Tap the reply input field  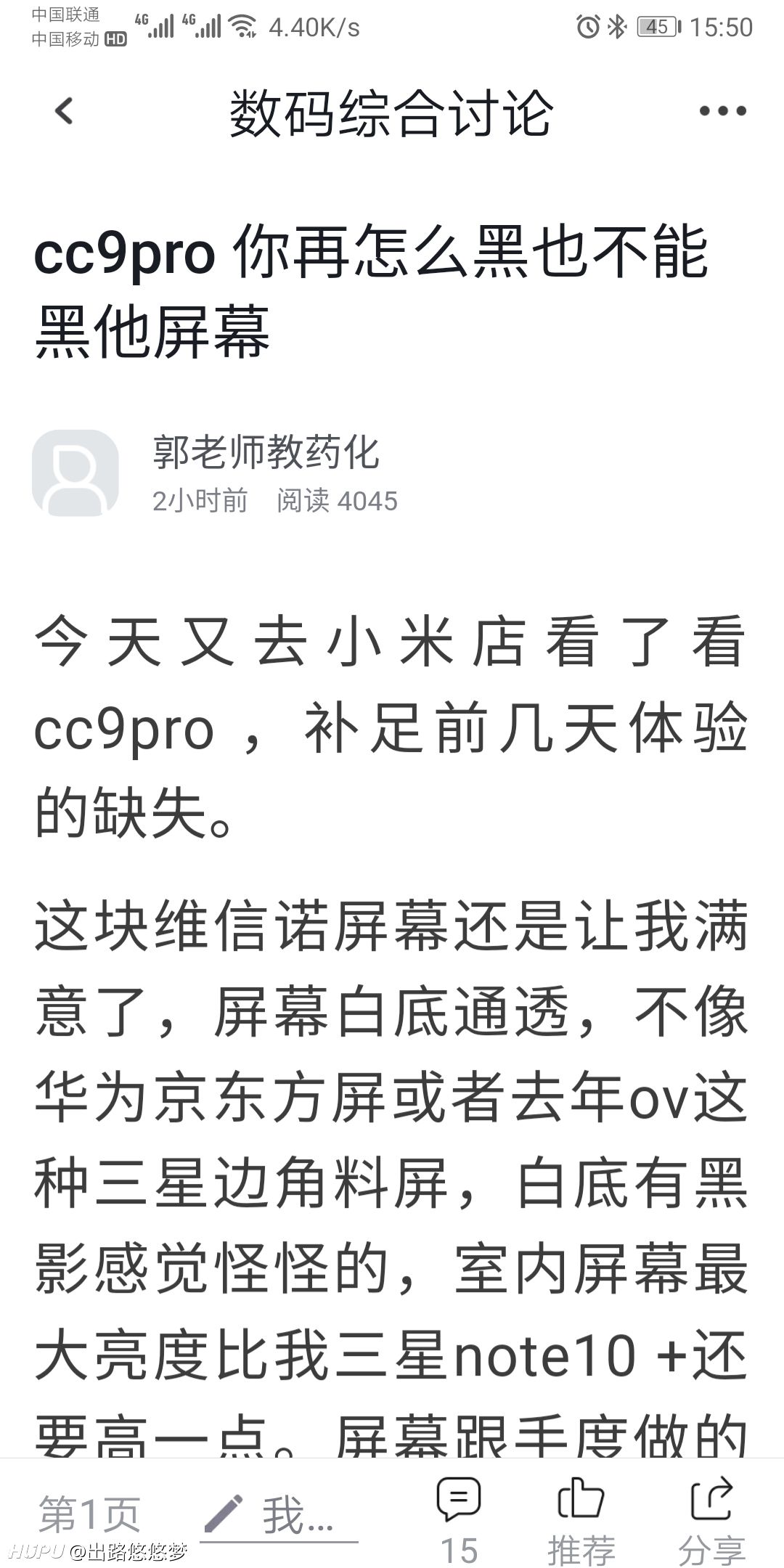(279, 1515)
